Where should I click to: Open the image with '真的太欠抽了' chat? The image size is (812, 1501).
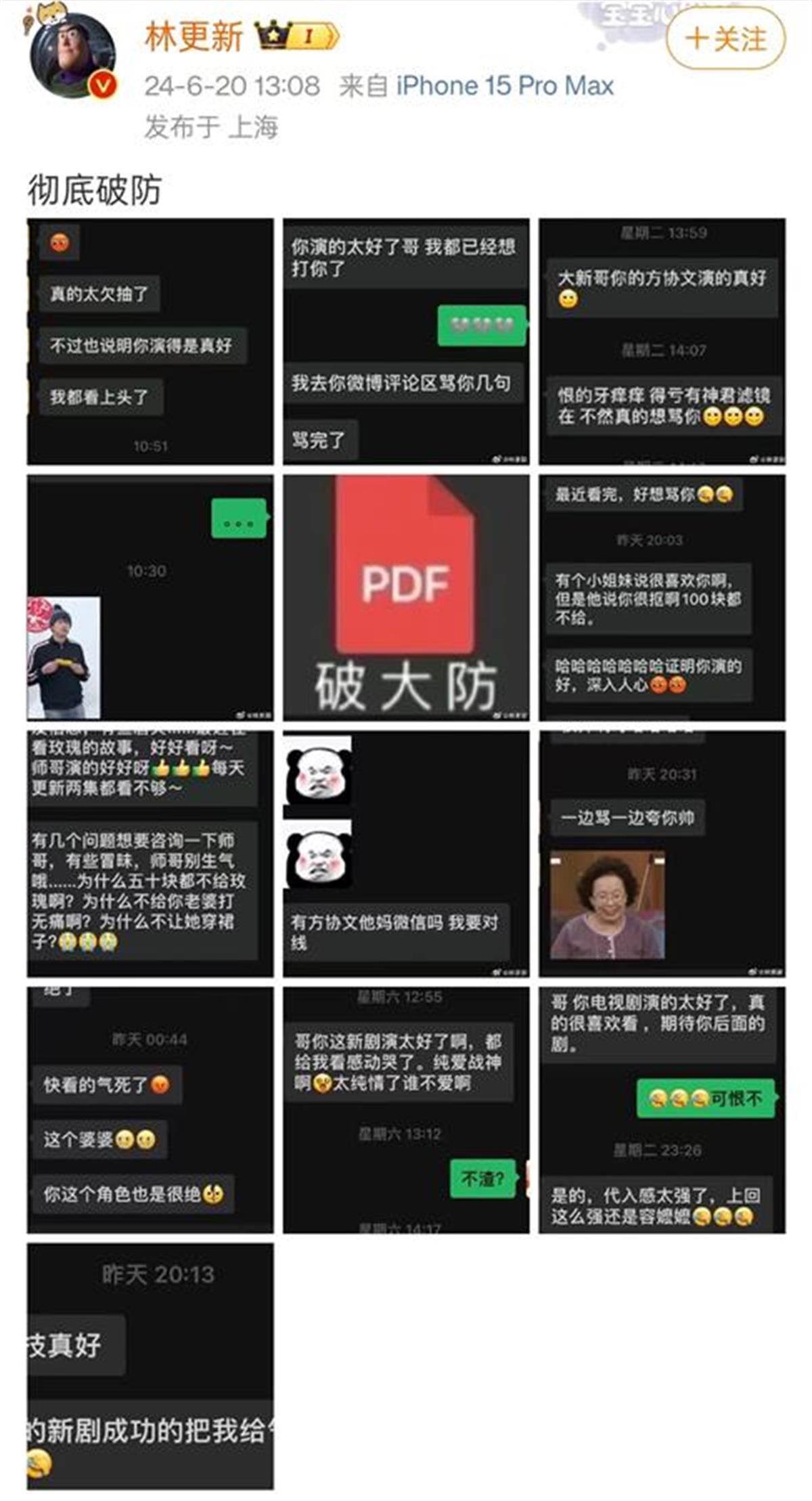150,341
